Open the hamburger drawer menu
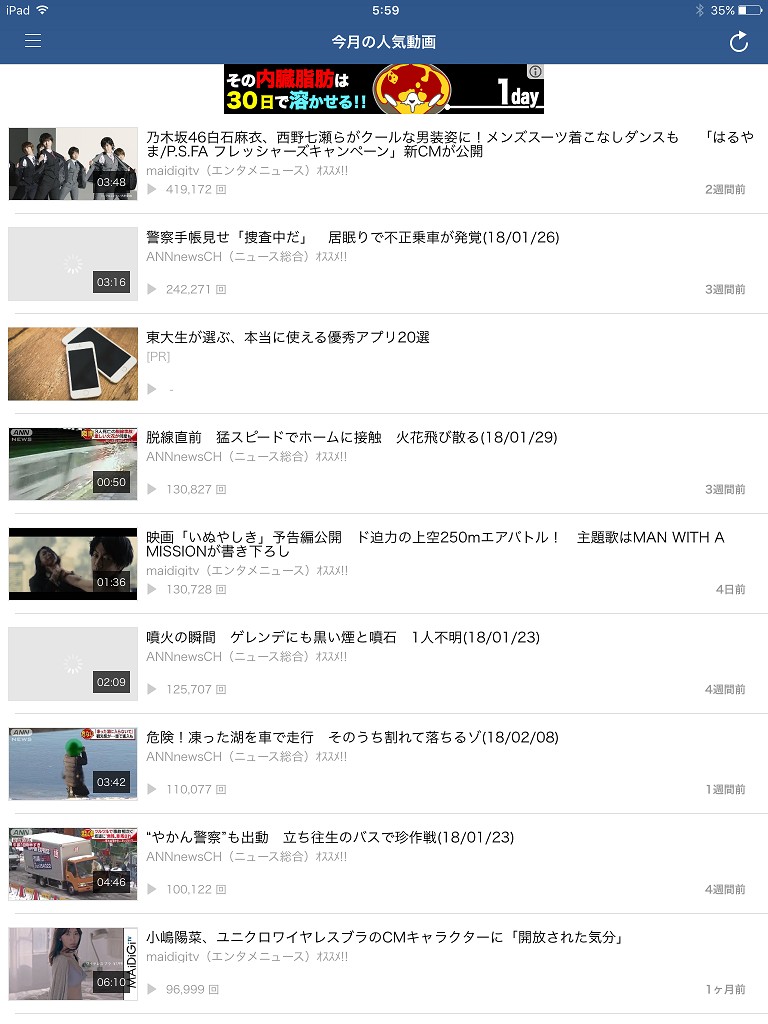 click(x=33, y=41)
